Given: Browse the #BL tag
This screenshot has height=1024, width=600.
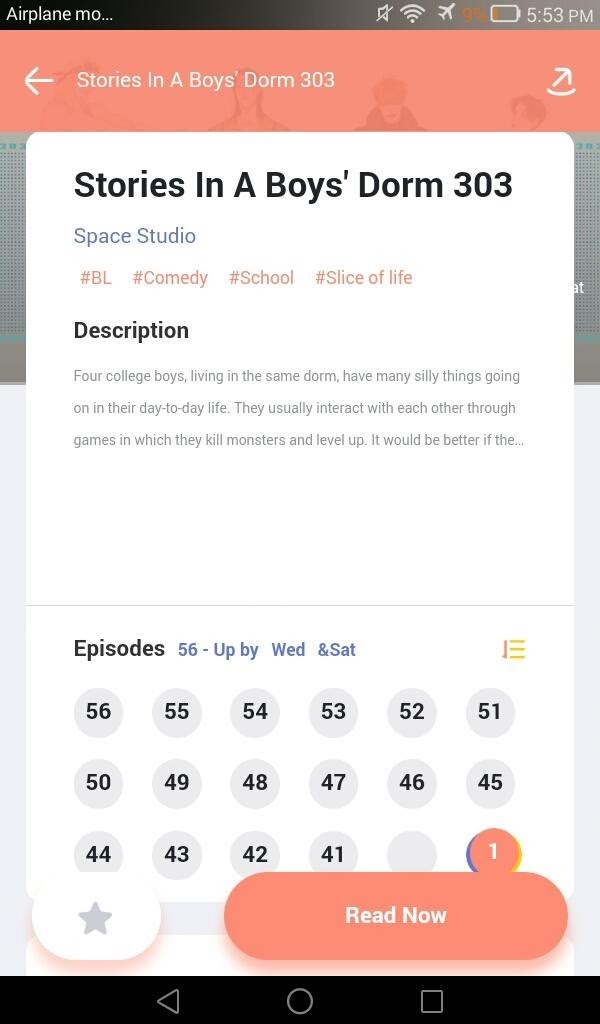Looking at the screenshot, I should tap(96, 278).
